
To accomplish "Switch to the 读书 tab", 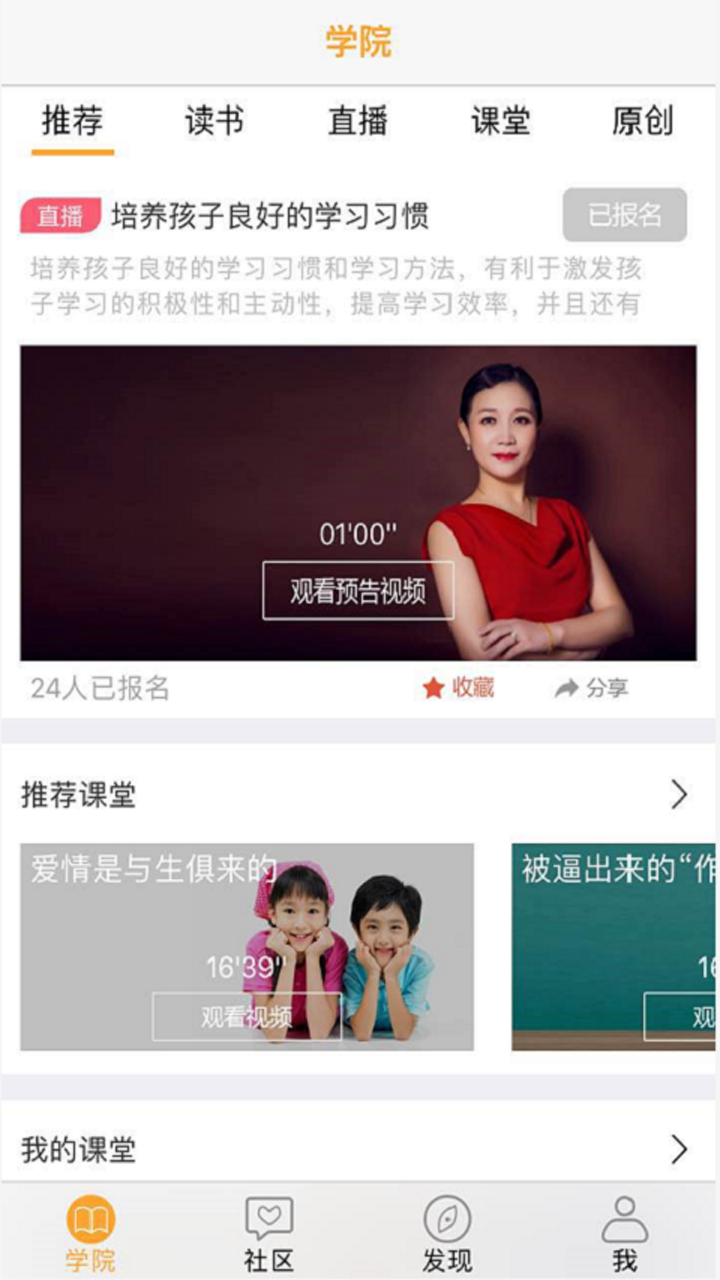I will [214, 121].
